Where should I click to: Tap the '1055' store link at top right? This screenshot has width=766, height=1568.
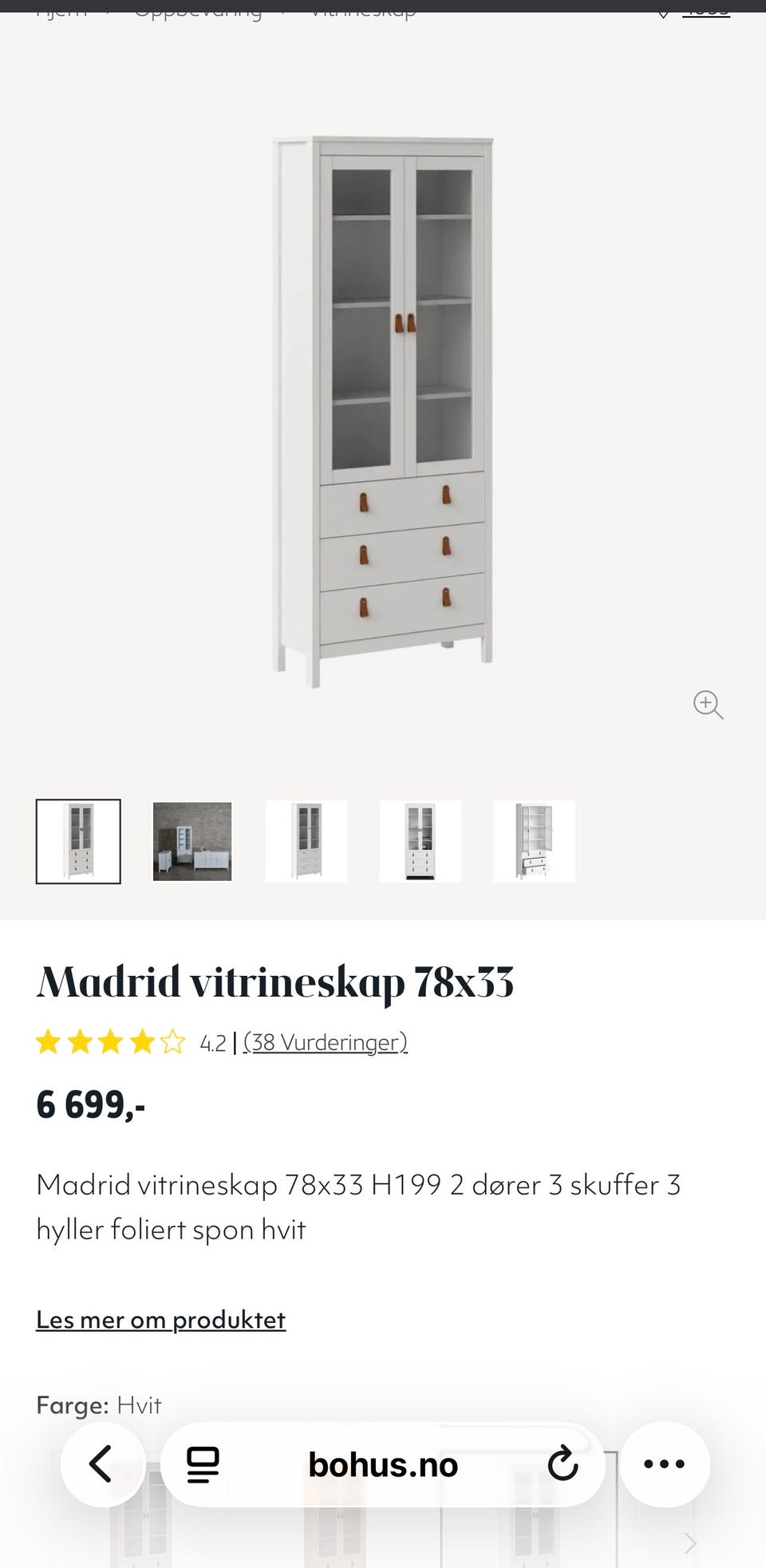(707, 10)
